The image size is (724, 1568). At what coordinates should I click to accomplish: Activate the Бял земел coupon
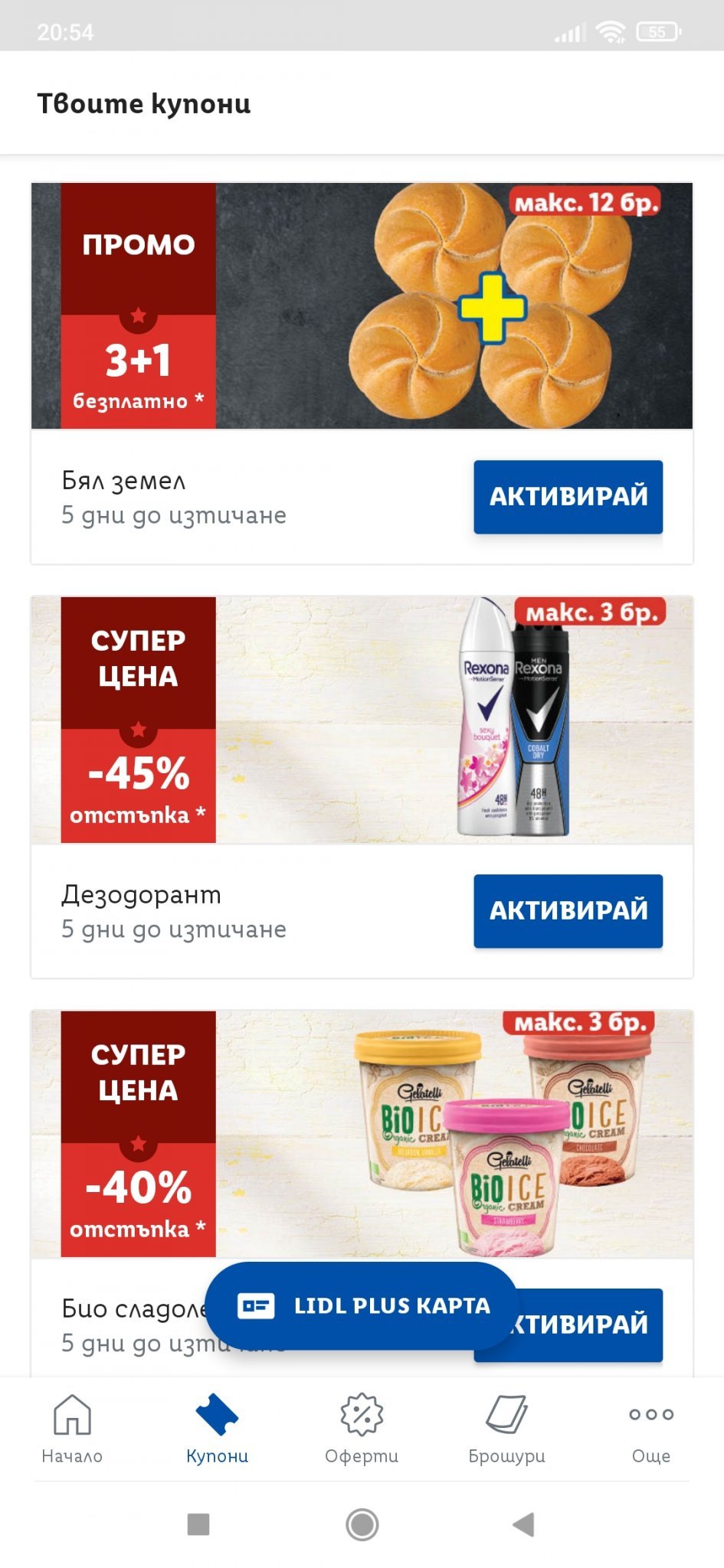click(x=568, y=496)
